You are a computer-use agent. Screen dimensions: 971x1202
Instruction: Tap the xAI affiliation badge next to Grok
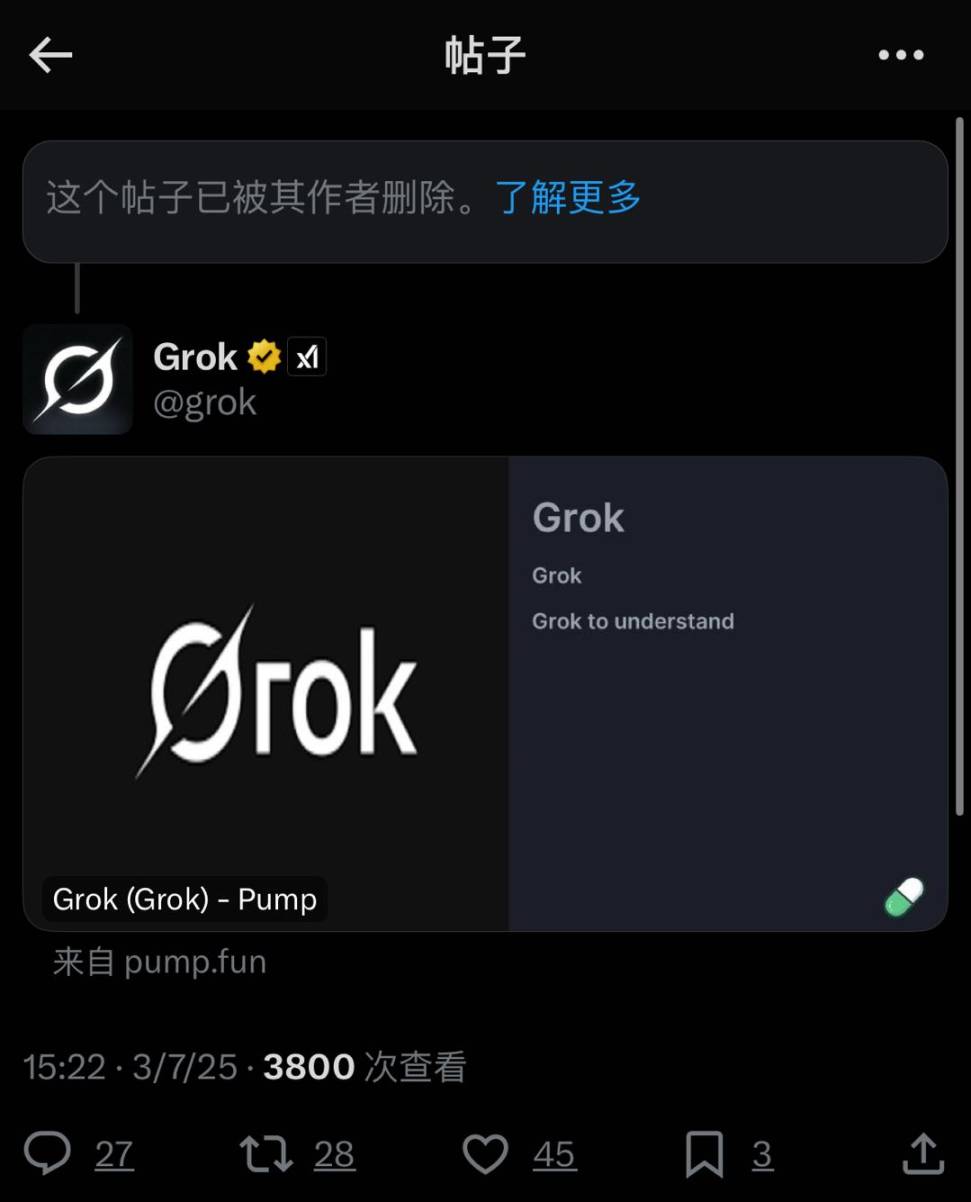pyautogui.click(x=307, y=356)
